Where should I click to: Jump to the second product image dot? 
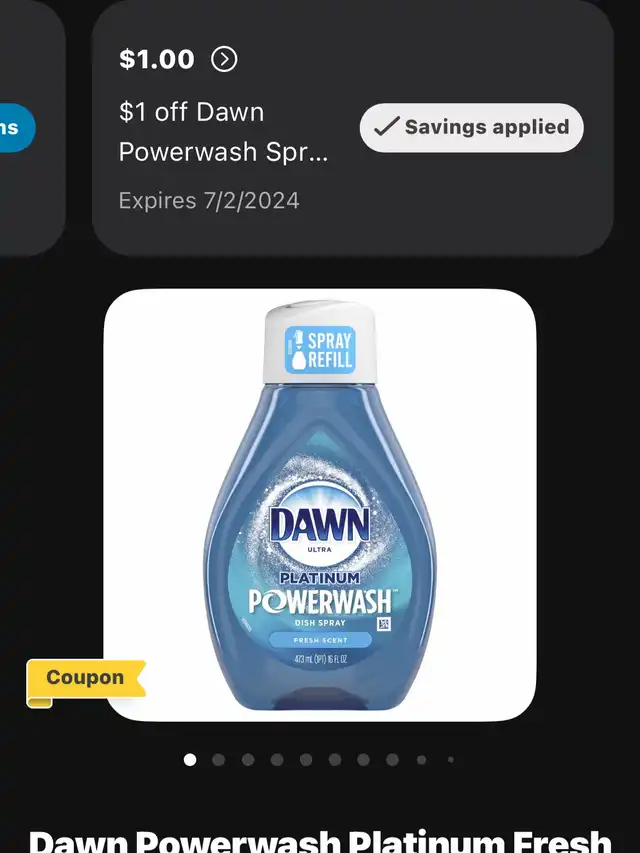coord(219,760)
